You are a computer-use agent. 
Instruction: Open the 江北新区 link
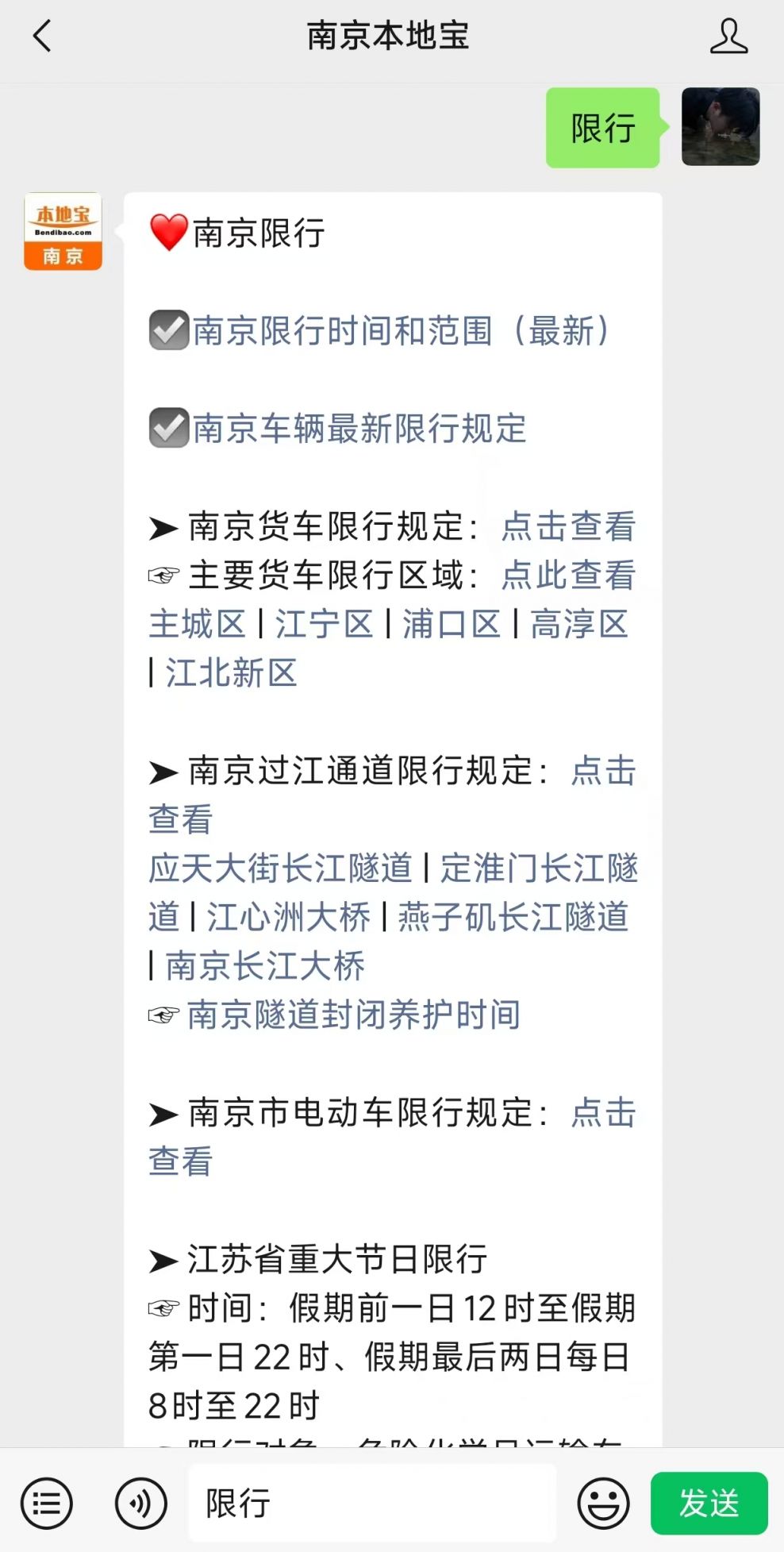point(231,673)
